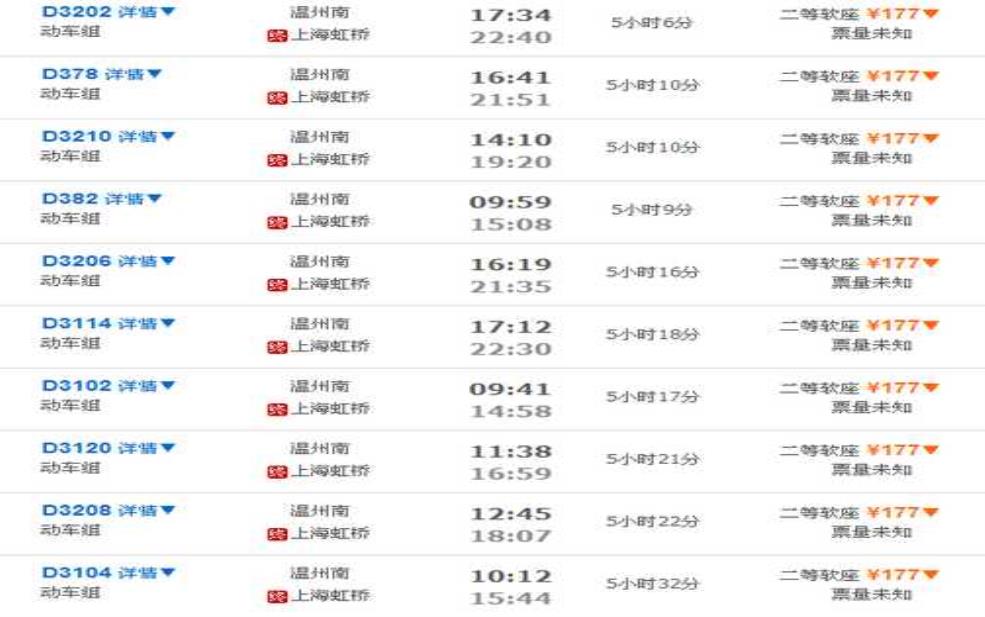Expand details for train D3202

point(146,12)
